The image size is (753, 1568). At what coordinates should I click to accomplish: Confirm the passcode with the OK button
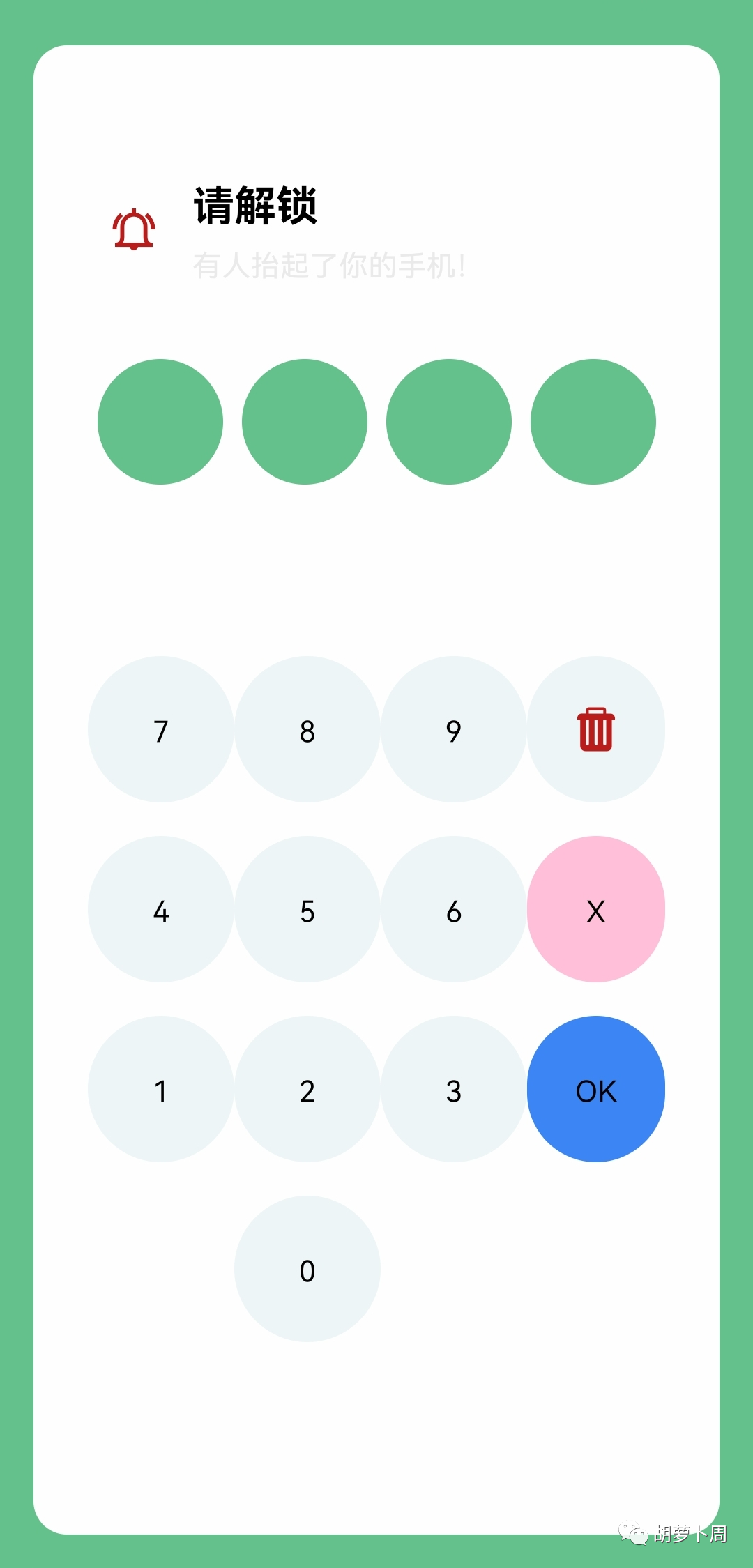pyautogui.click(x=596, y=1089)
